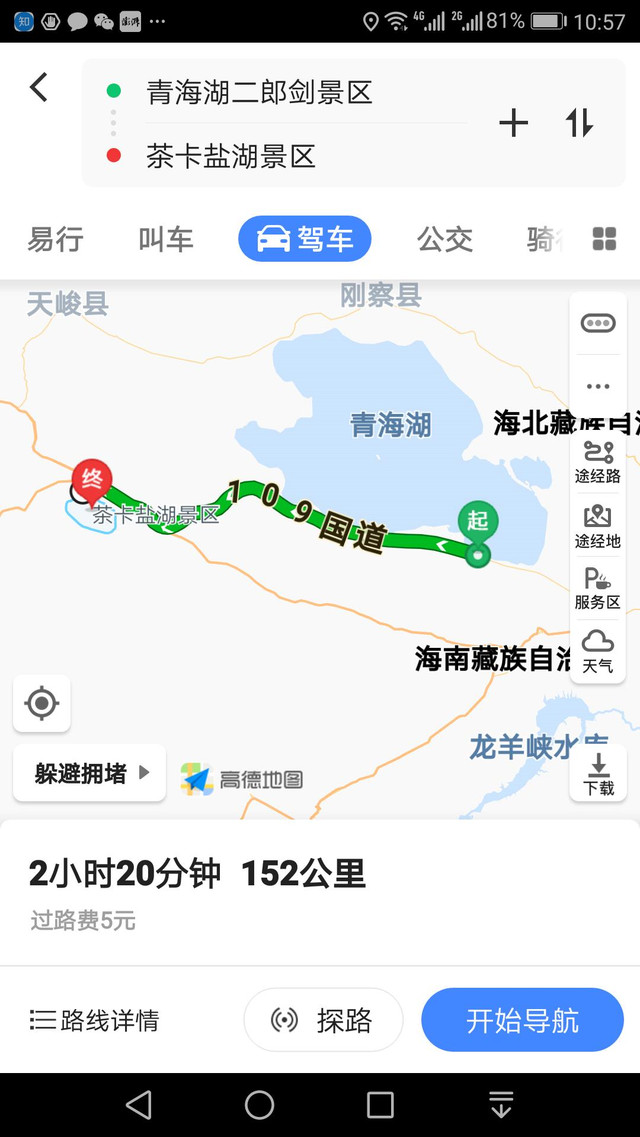This screenshot has height=1137, width=640.
Task: Switch to the 叫车 tab
Action: [x=166, y=240]
